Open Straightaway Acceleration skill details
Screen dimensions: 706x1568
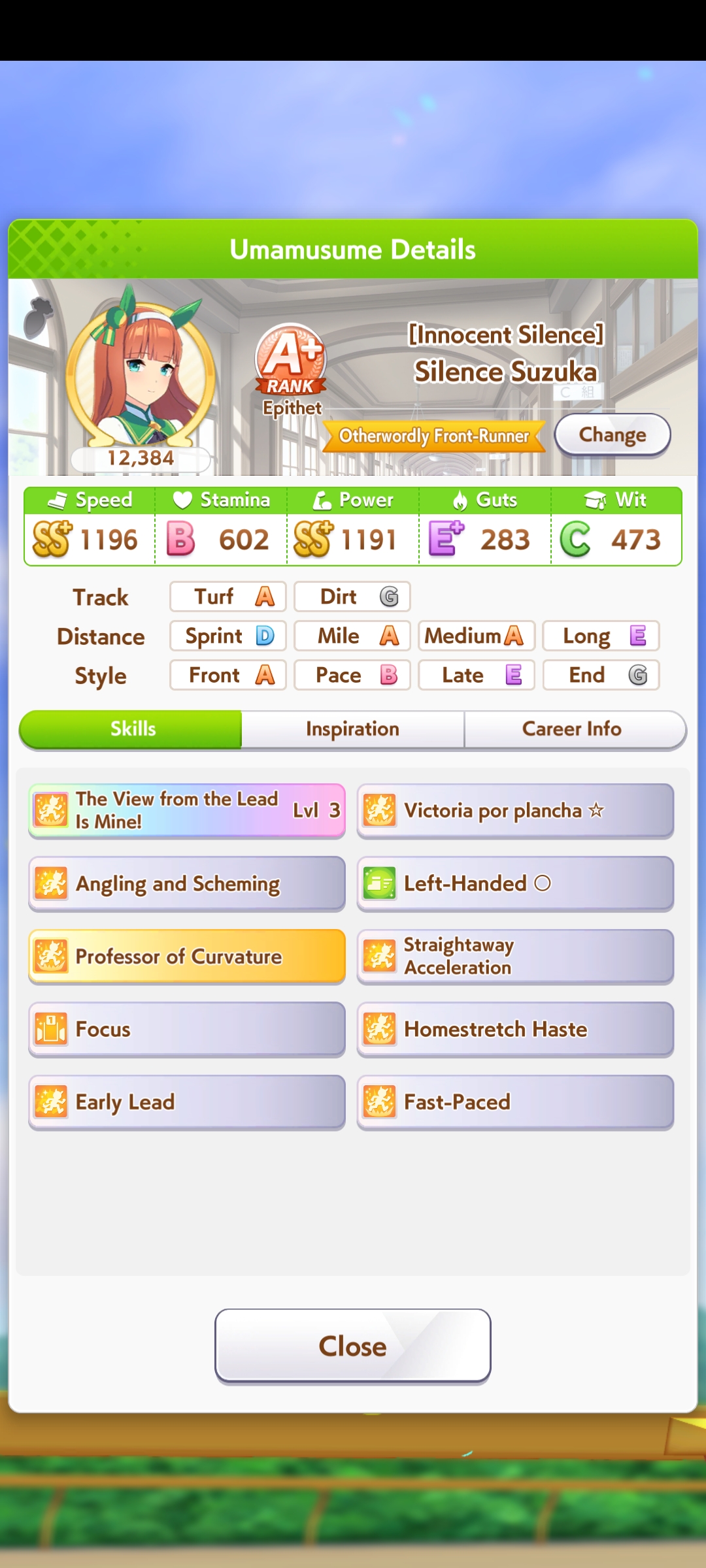coord(515,956)
